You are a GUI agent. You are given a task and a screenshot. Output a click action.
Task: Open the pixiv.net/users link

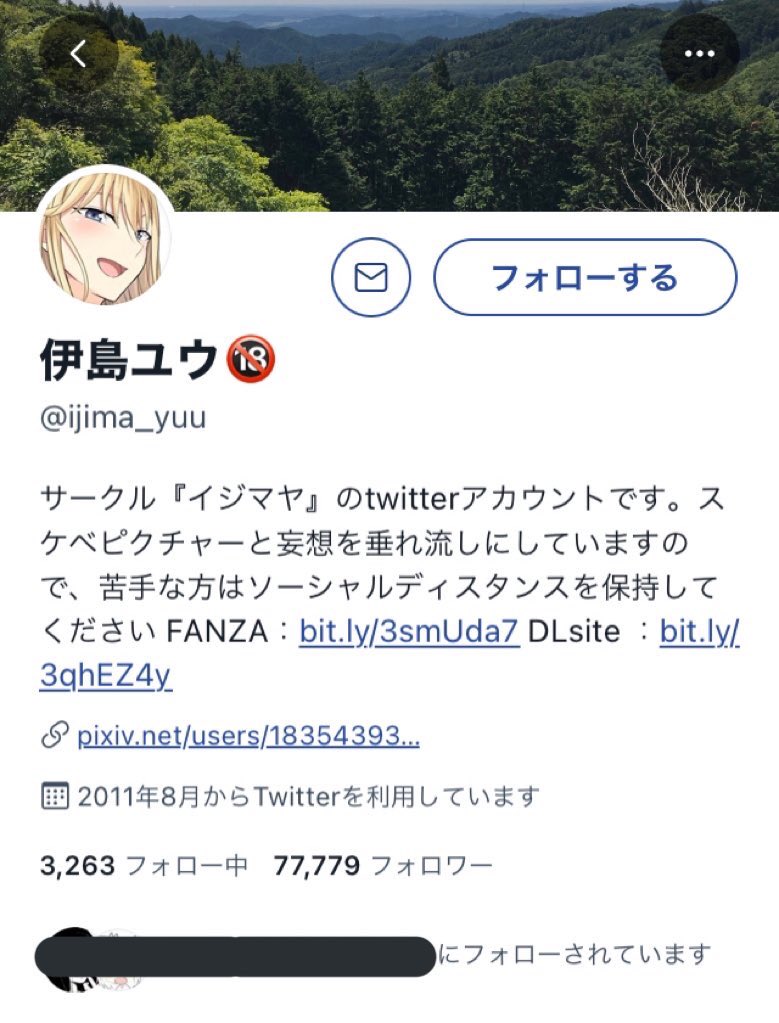(247, 737)
